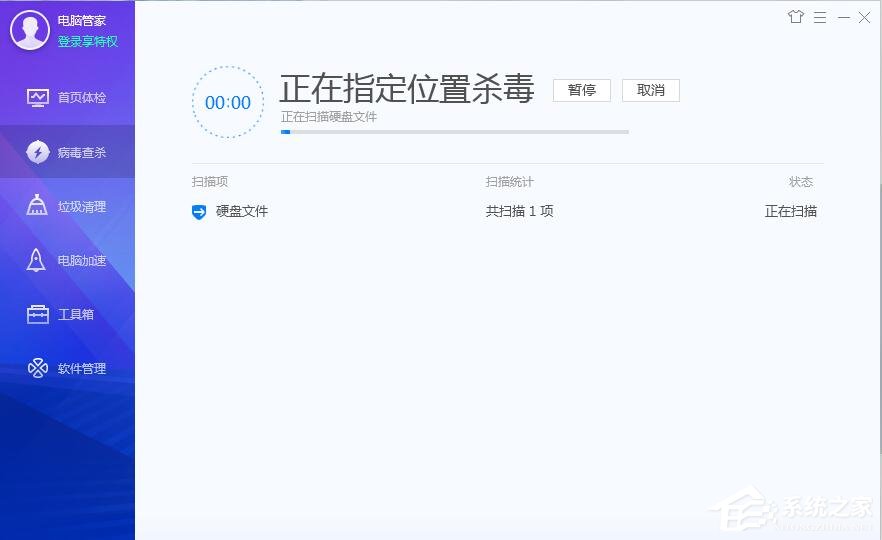Minimize the window

click(843, 17)
